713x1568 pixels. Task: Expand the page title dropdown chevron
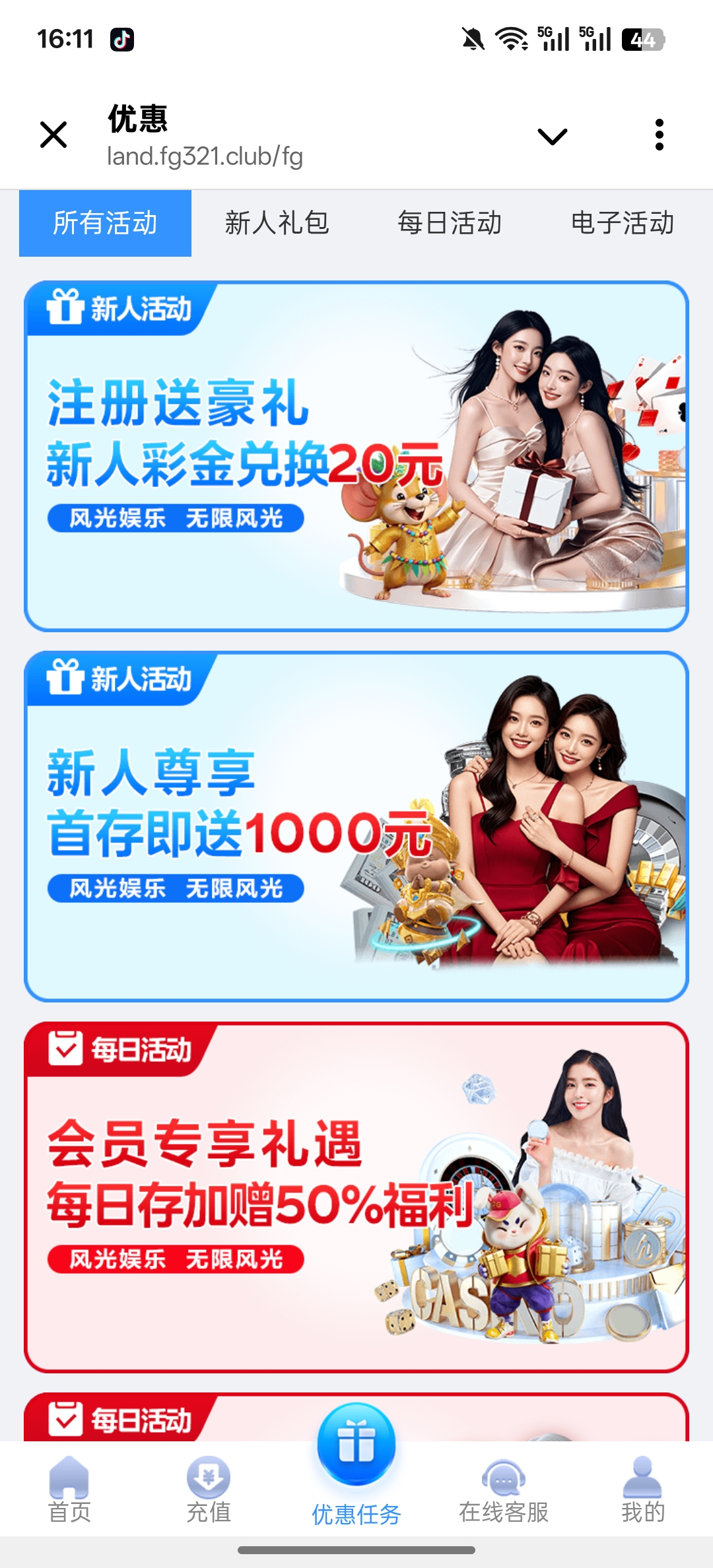click(553, 137)
